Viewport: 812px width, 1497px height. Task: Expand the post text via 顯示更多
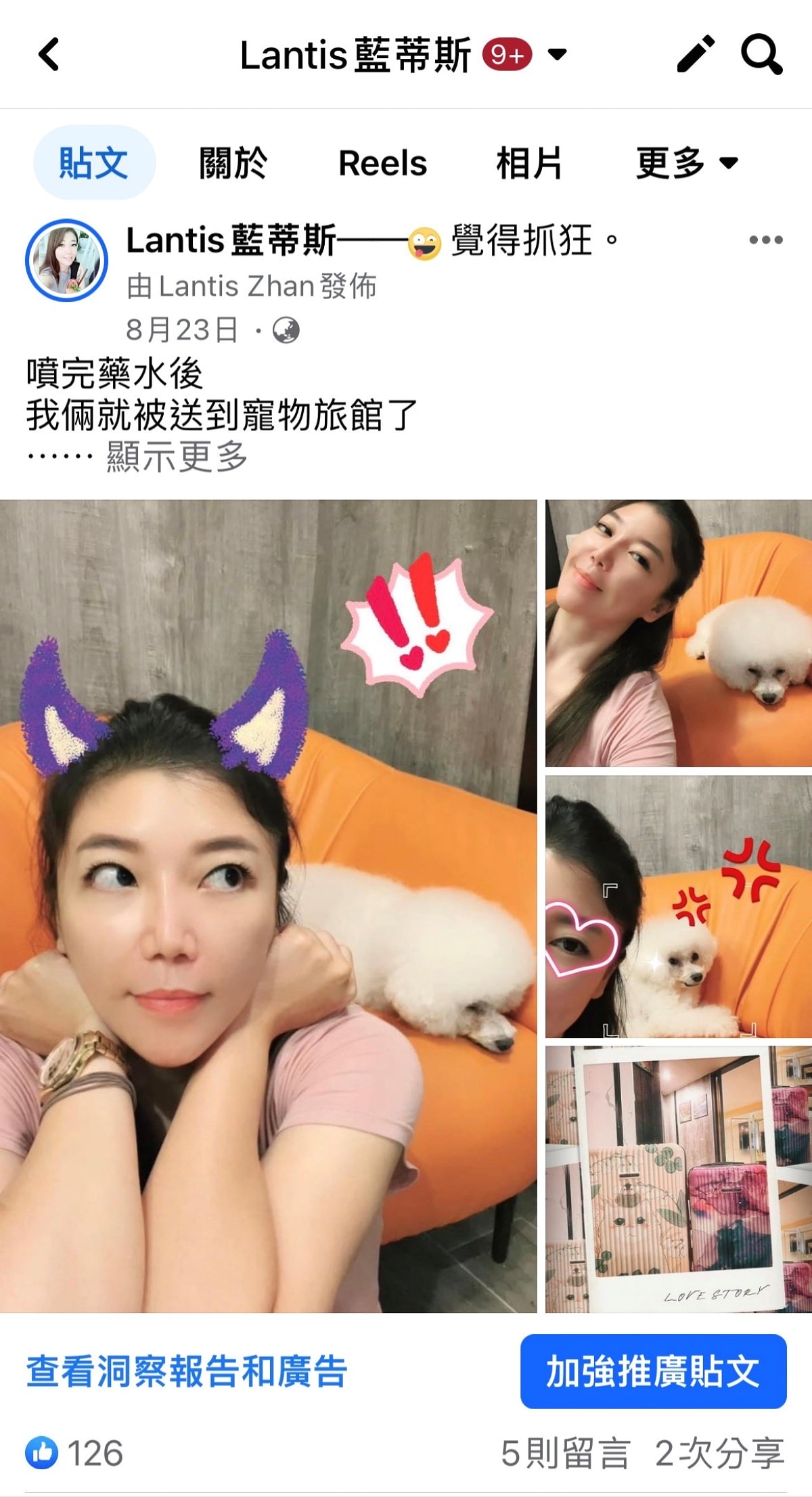(x=177, y=457)
